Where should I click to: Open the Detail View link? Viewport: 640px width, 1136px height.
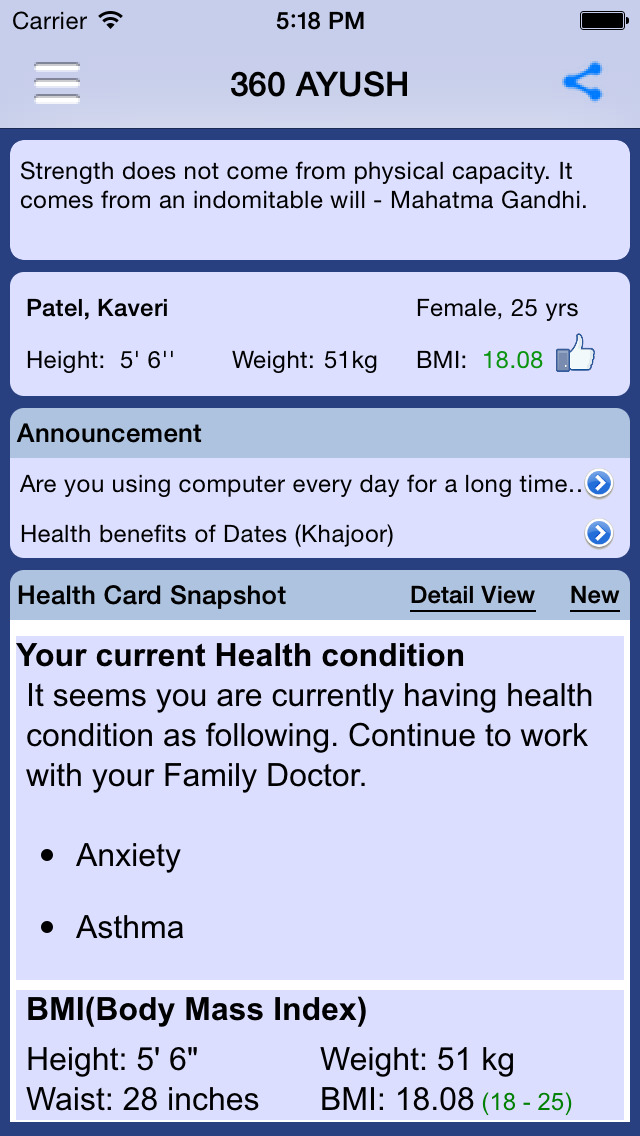tap(473, 596)
